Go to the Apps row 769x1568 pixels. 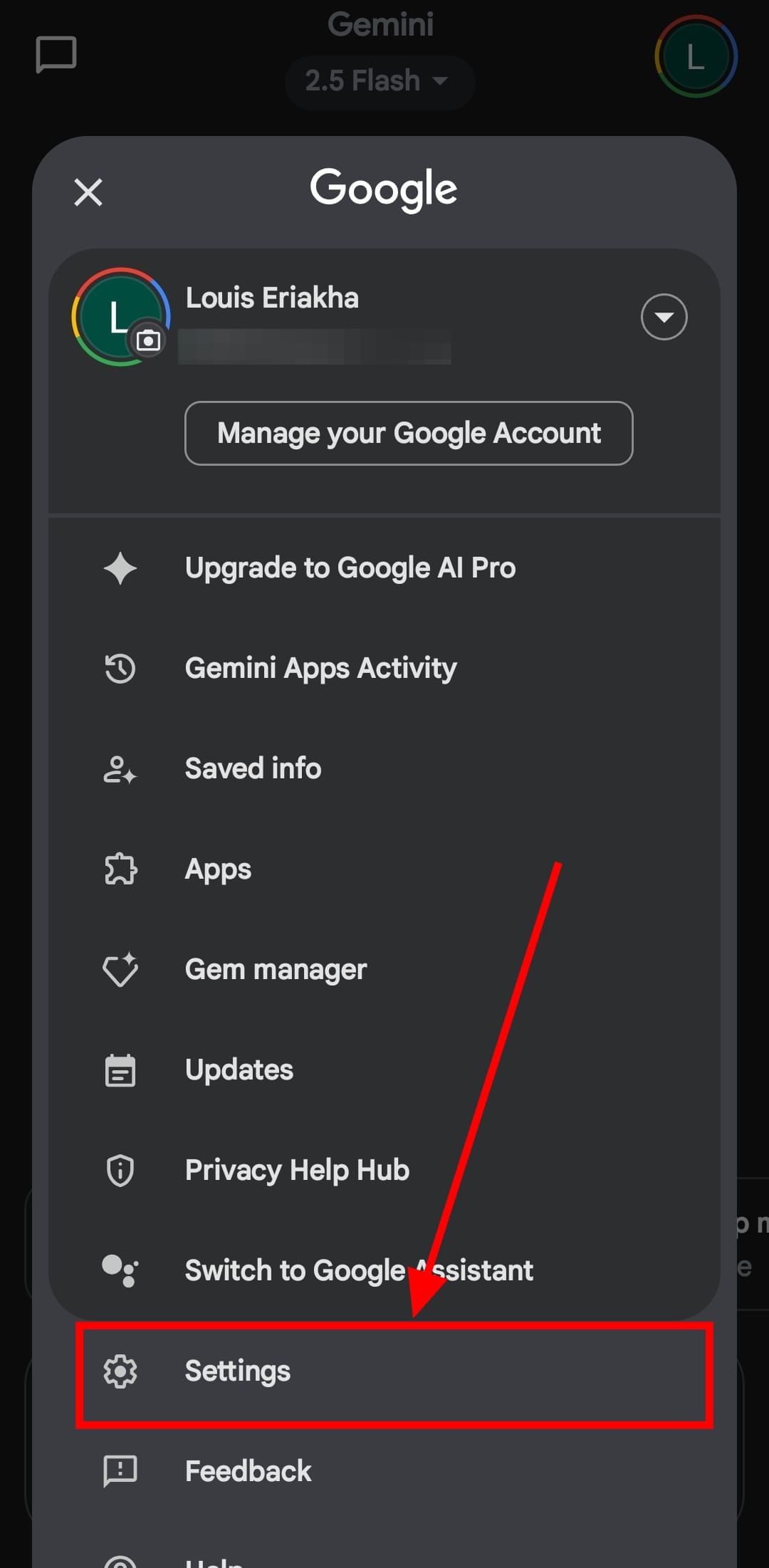tap(218, 869)
